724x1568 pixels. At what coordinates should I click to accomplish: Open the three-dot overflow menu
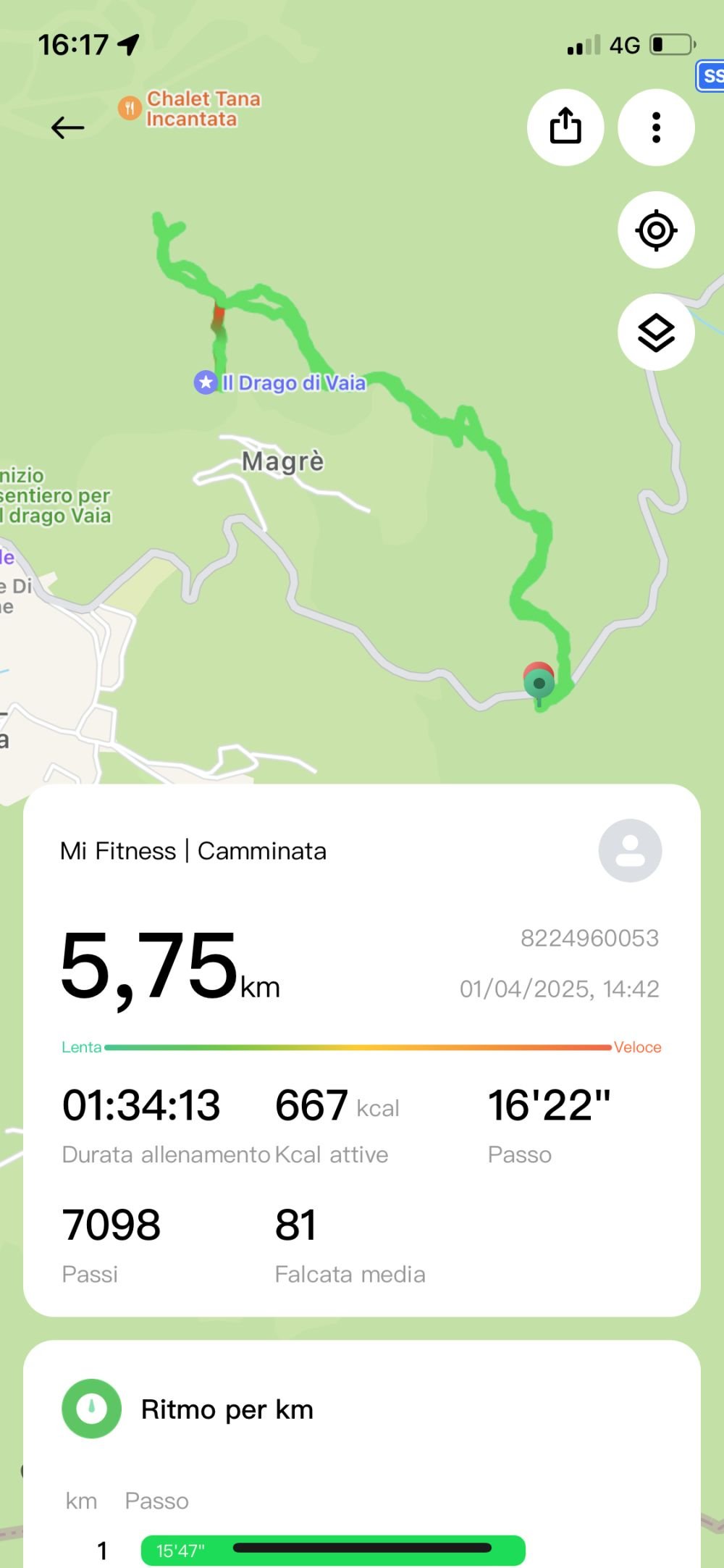[656, 127]
